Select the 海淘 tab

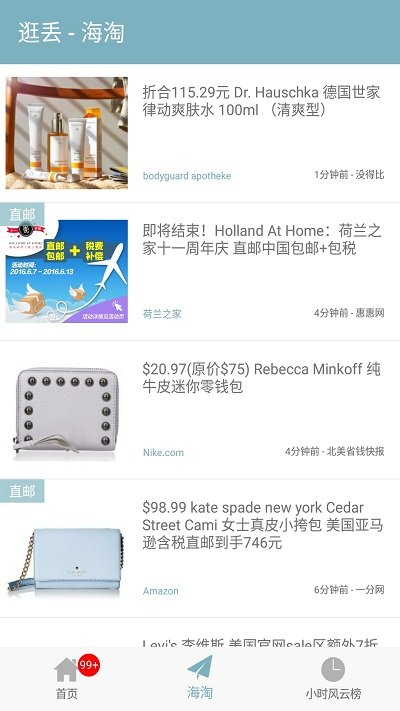point(200,679)
